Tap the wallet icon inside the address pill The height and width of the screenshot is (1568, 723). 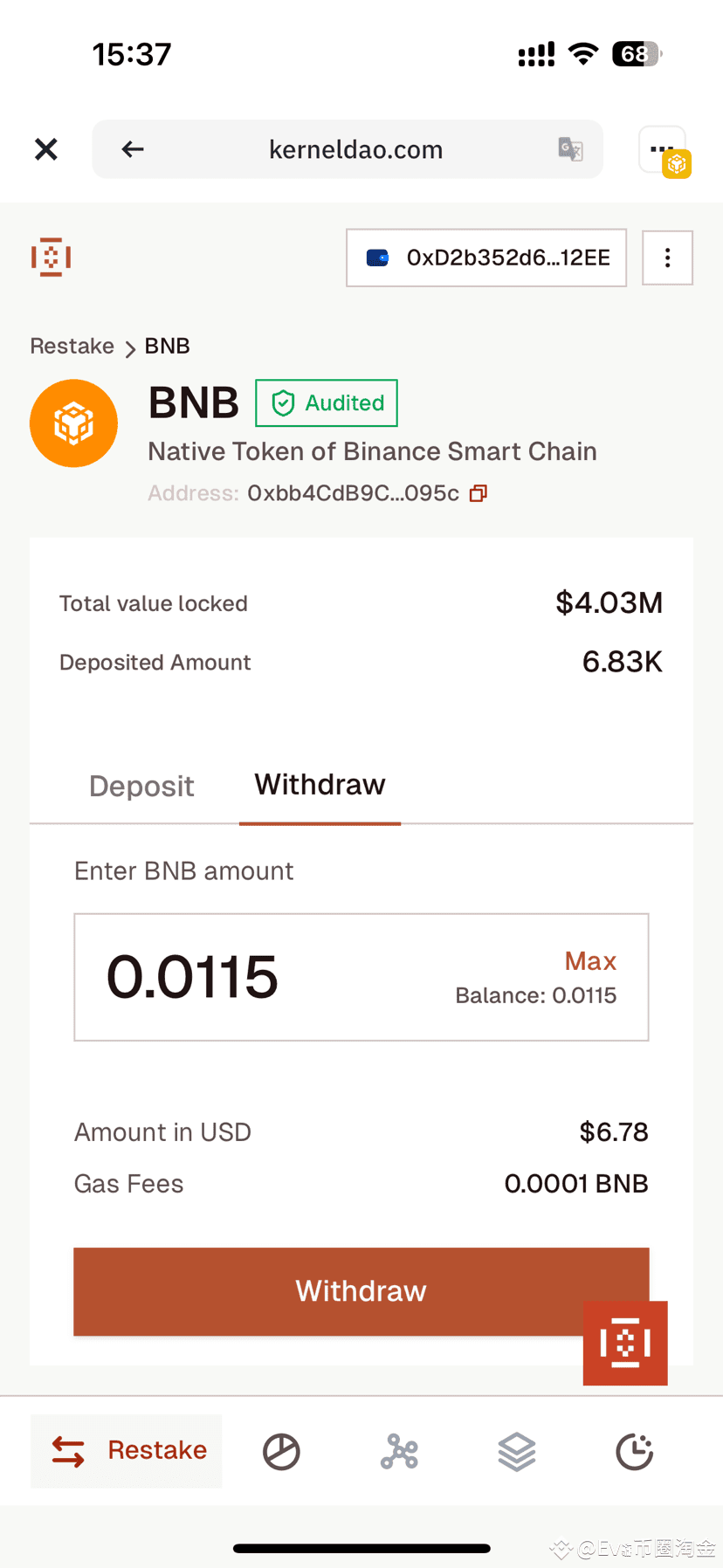tap(376, 258)
